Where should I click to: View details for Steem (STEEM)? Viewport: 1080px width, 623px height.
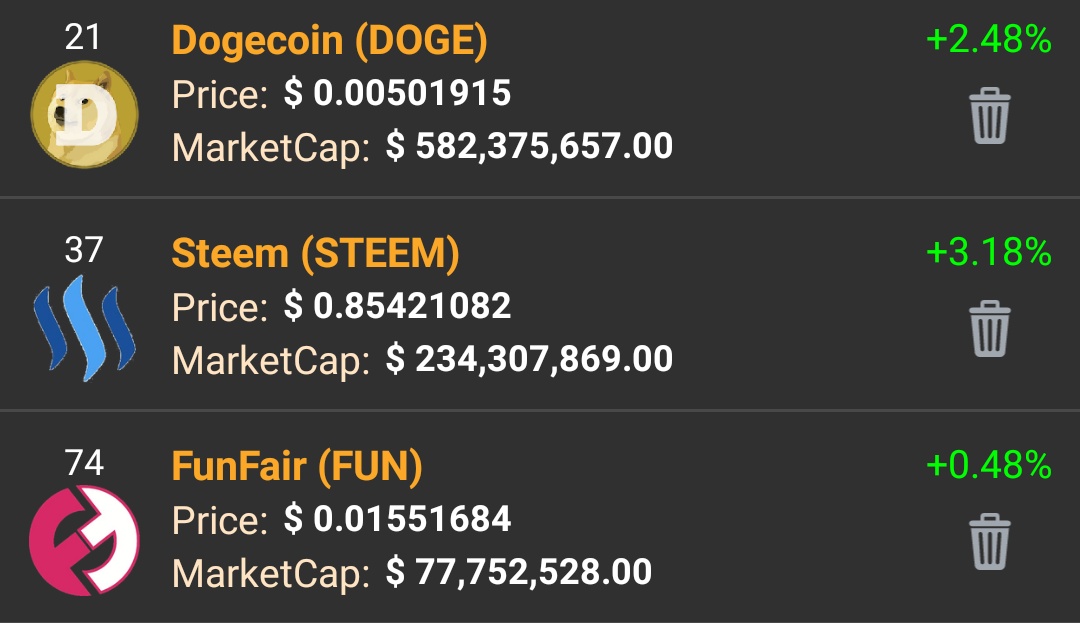tap(316, 254)
